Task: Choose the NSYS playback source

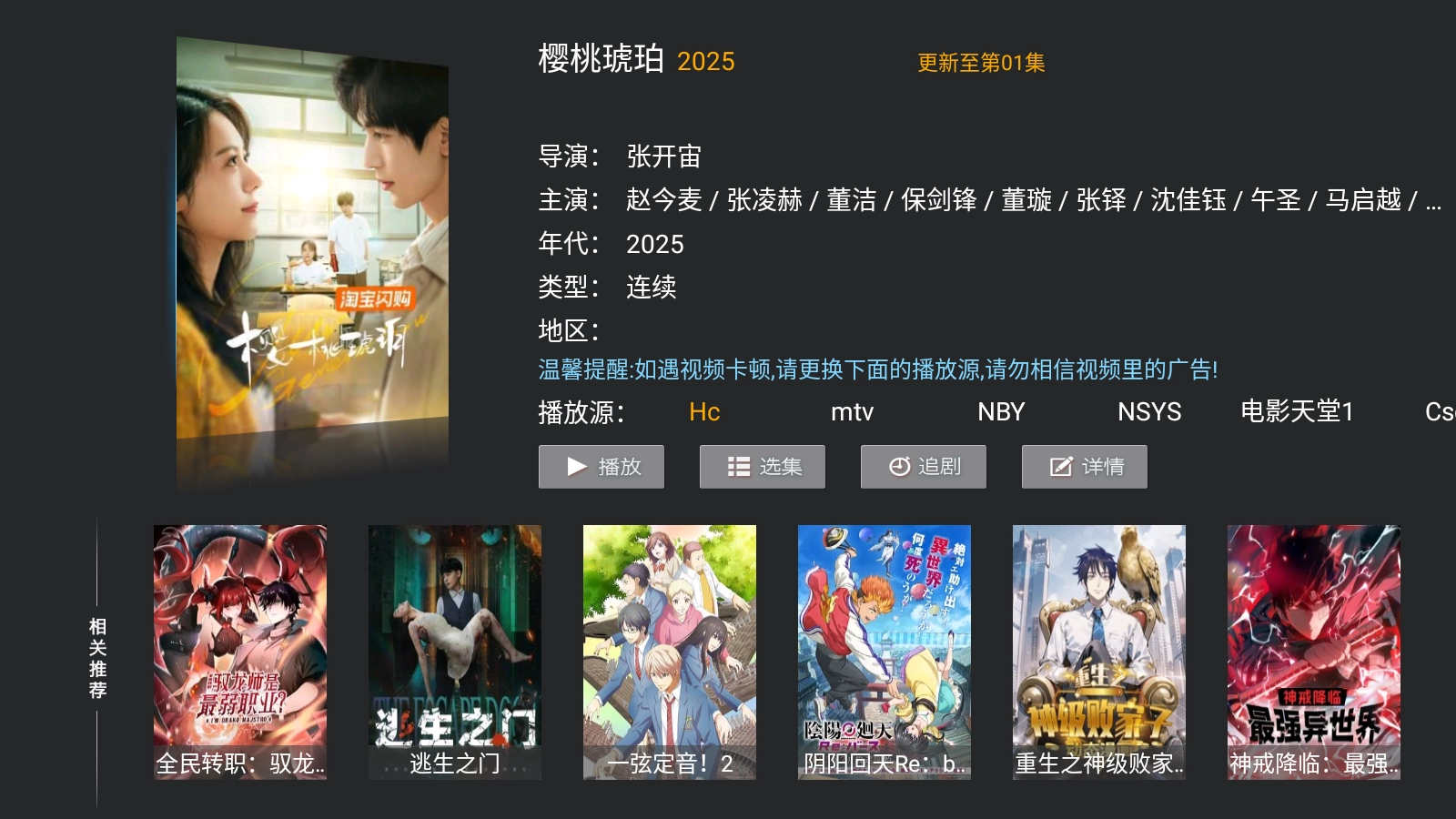Action: click(x=1149, y=412)
